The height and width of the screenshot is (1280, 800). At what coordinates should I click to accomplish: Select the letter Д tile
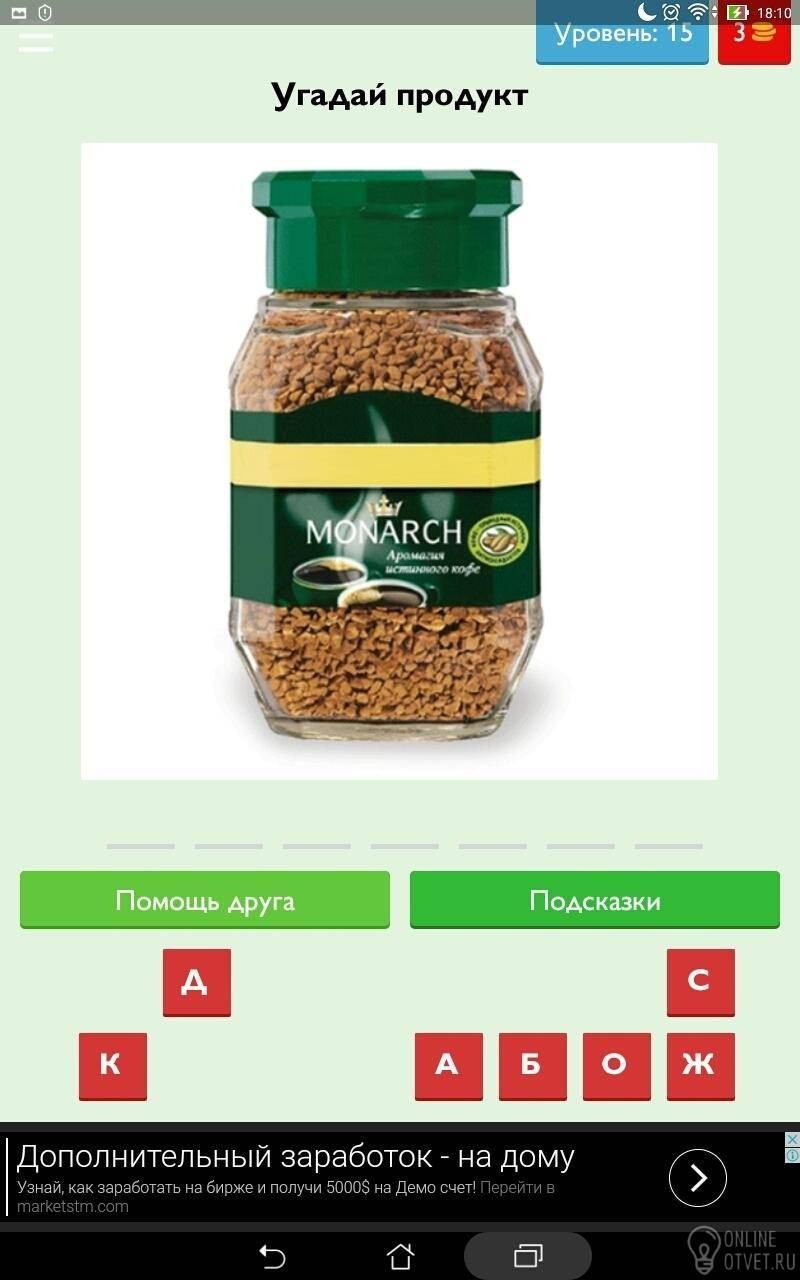click(x=196, y=982)
